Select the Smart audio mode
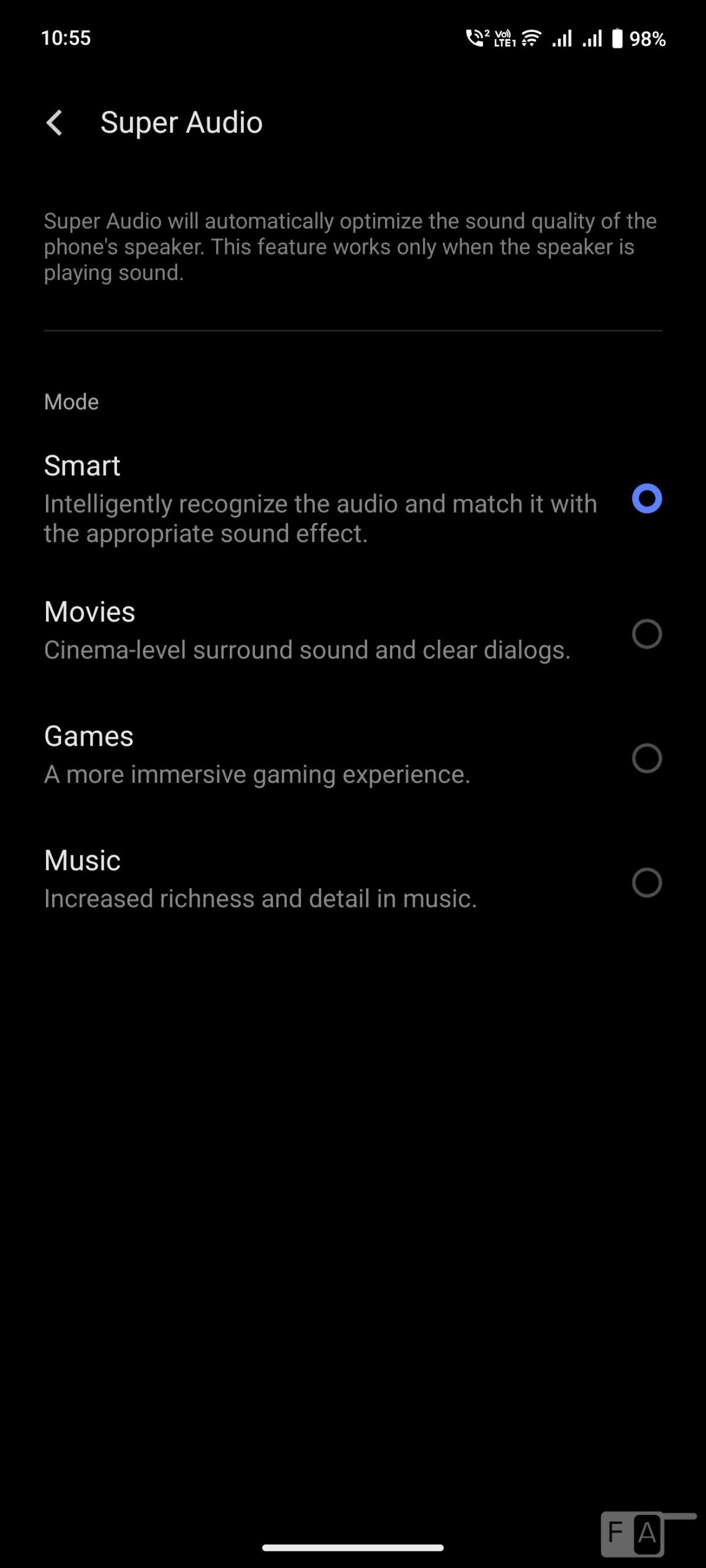The width and height of the screenshot is (706, 1568). click(647, 499)
